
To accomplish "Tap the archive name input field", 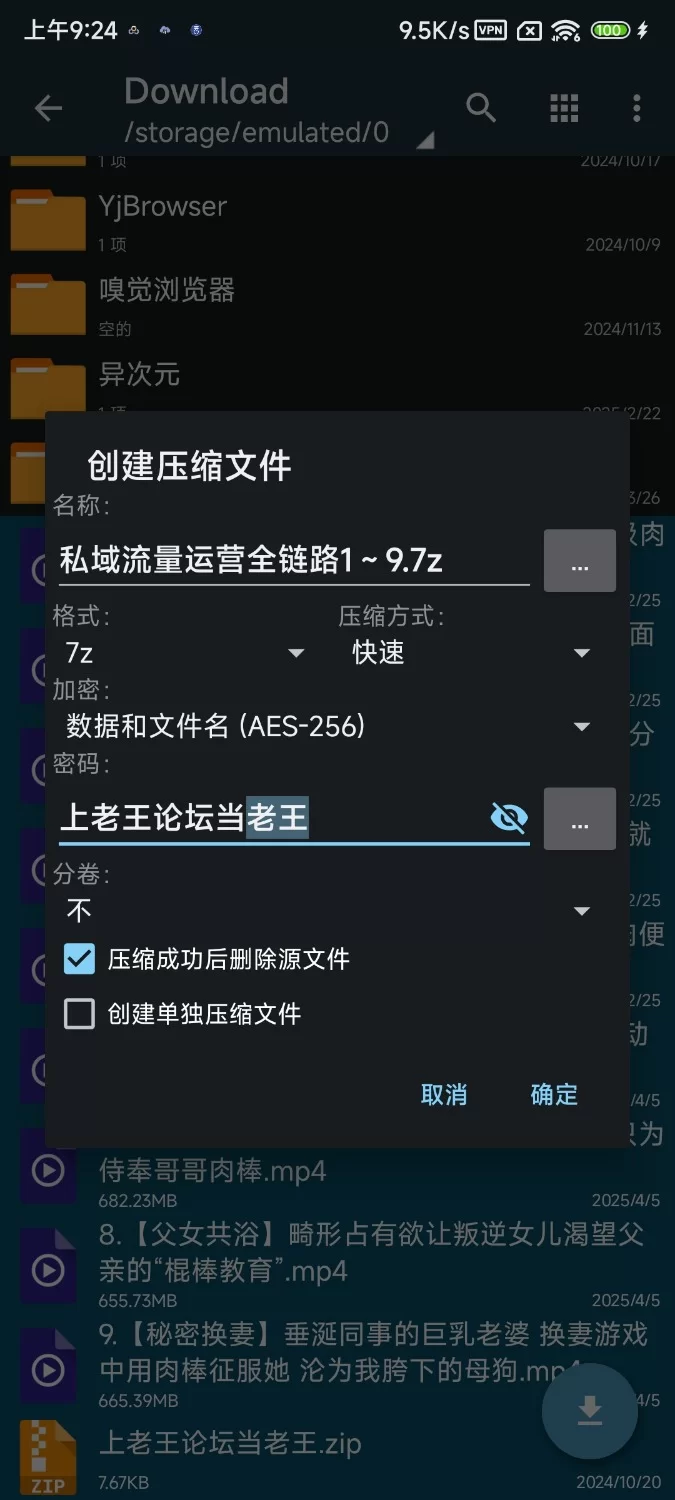I will (290, 560).
